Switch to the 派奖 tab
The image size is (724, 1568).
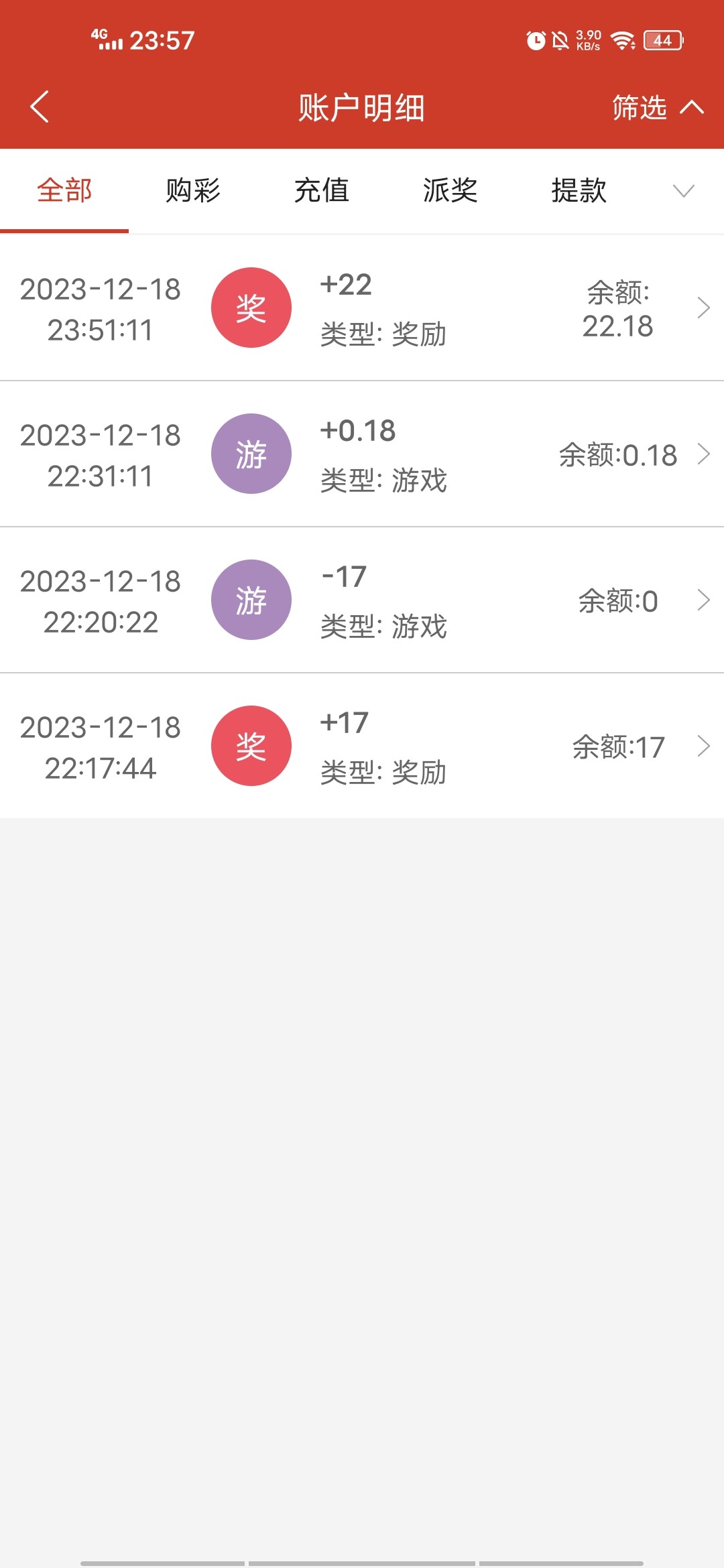coord(450,191)
